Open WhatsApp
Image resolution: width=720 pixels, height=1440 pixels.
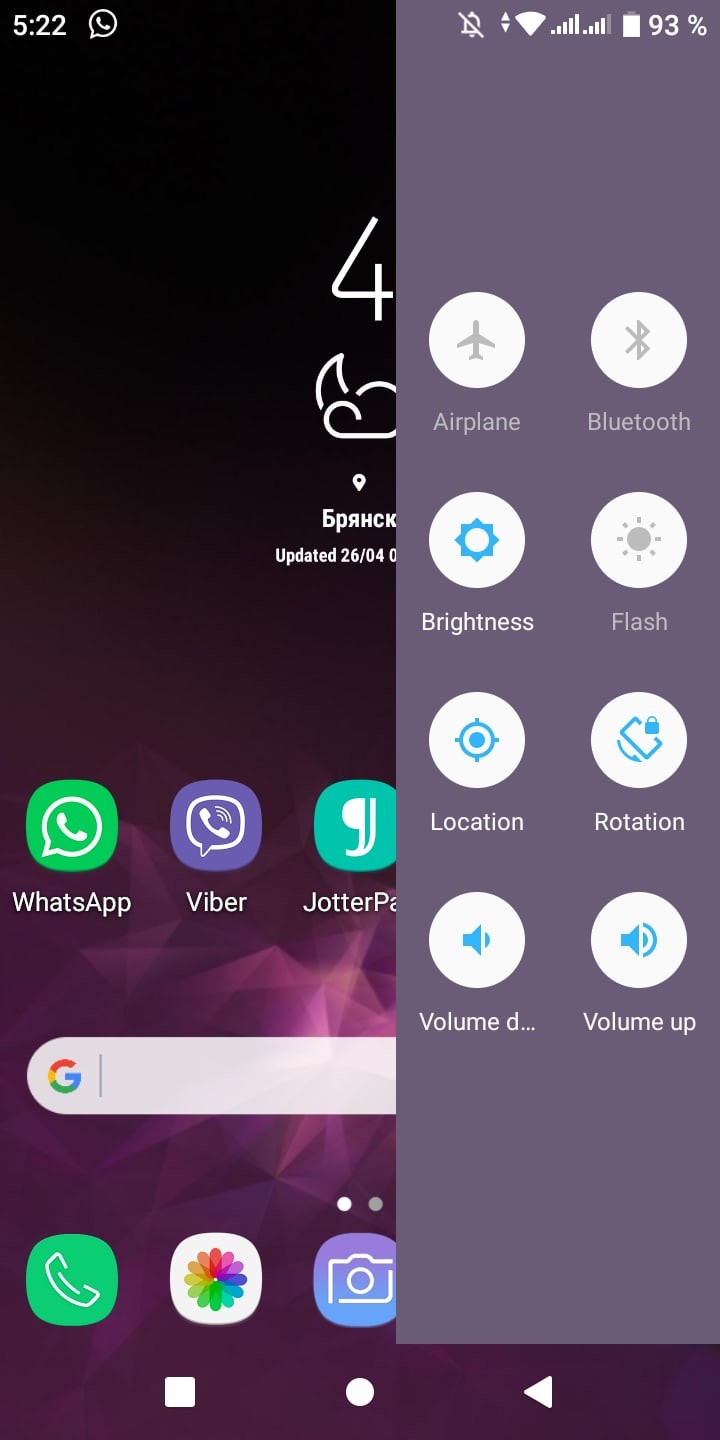pos(72,827)
